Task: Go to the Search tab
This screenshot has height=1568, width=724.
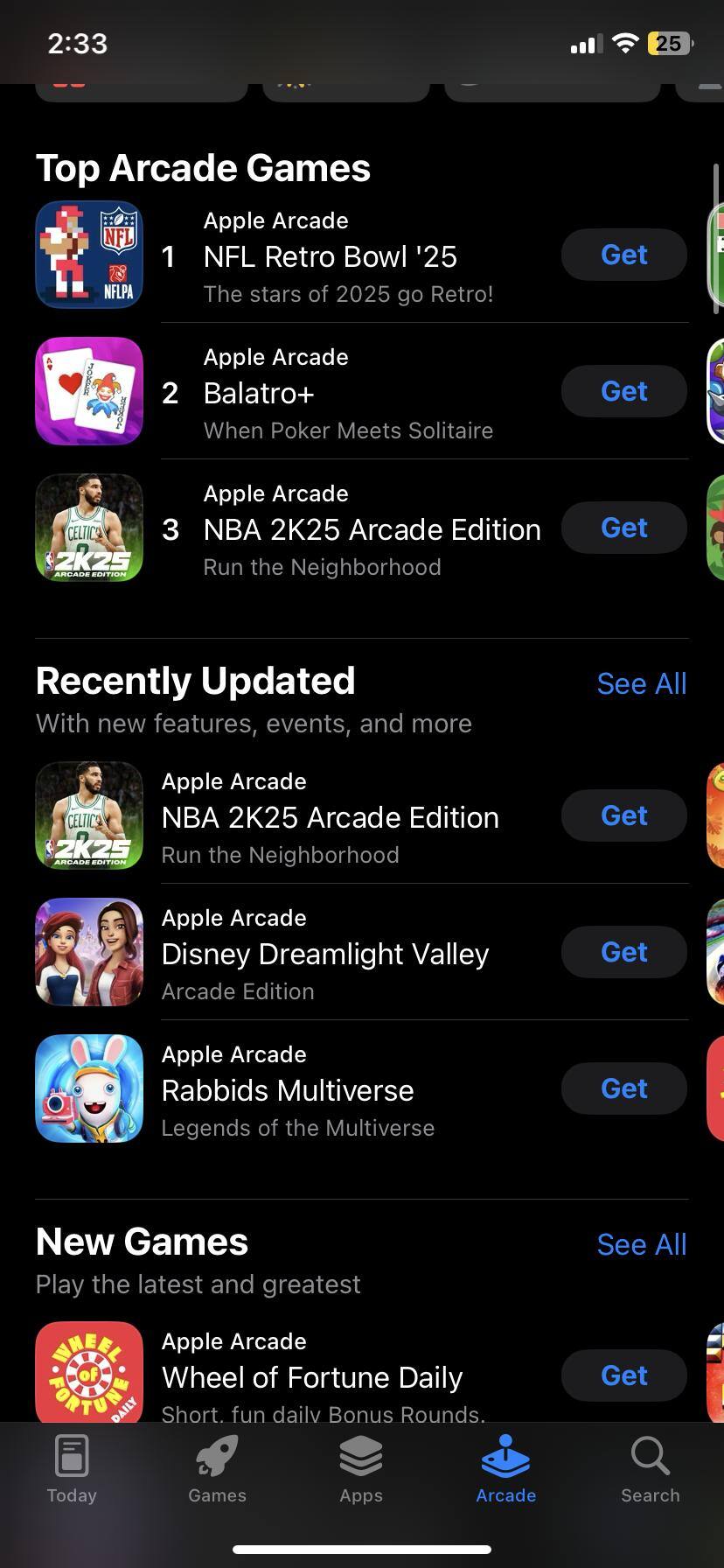Action: [x=650, y=1470]
